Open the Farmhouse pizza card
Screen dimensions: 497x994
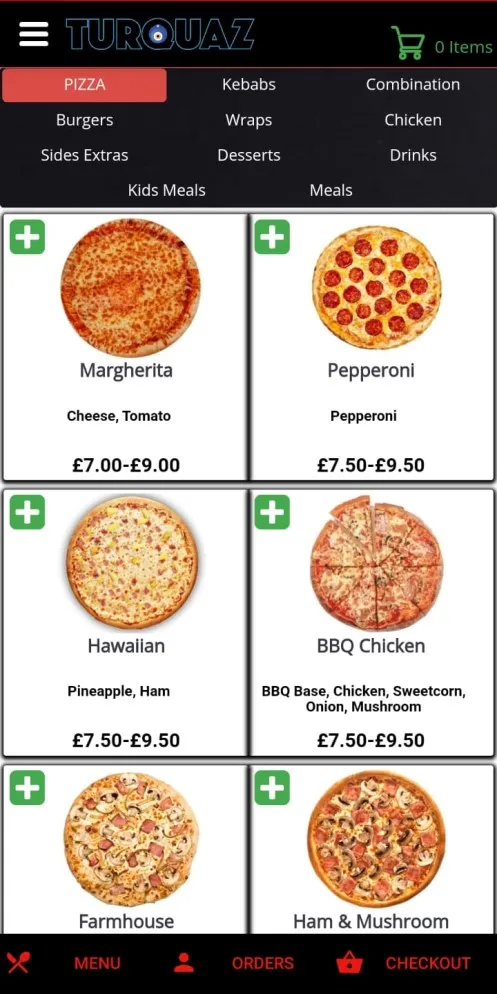click(125, 849)
